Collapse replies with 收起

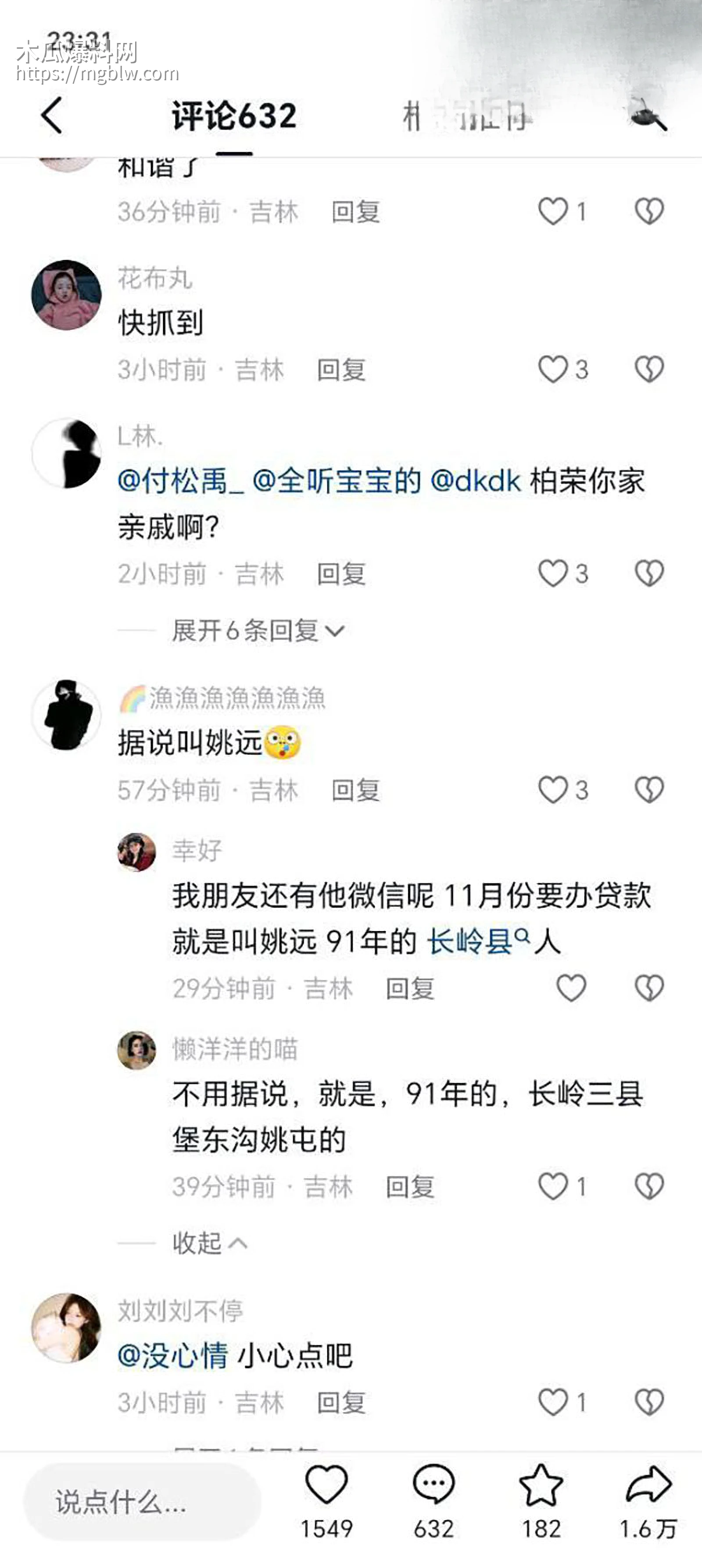click(209, 1243)
